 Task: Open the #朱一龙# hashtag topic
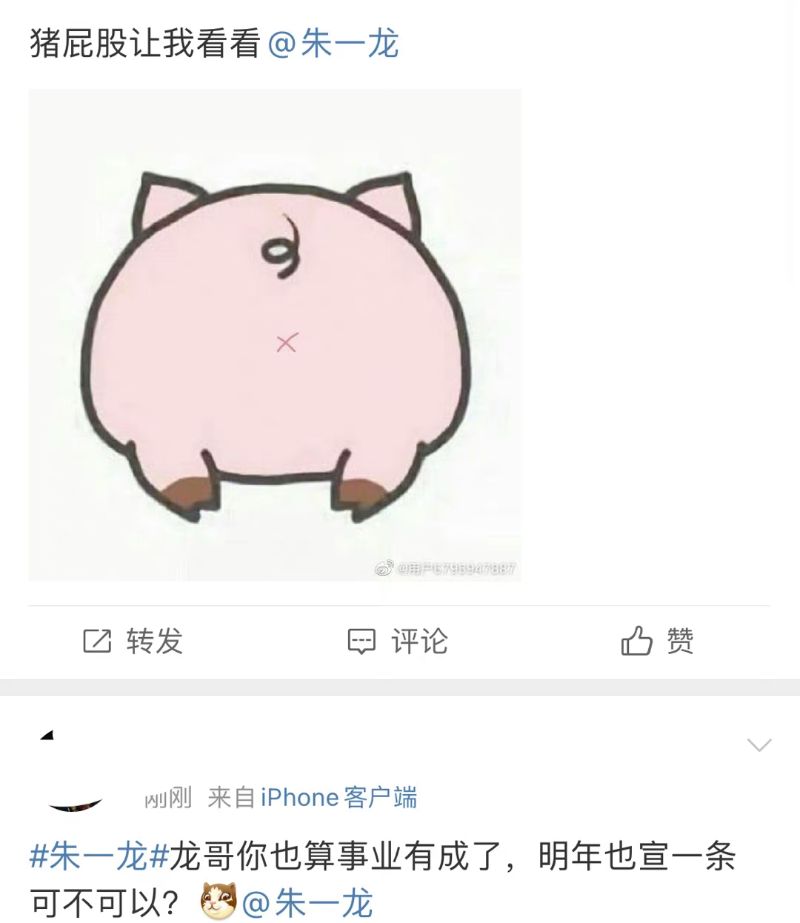(x=100, y=857)
